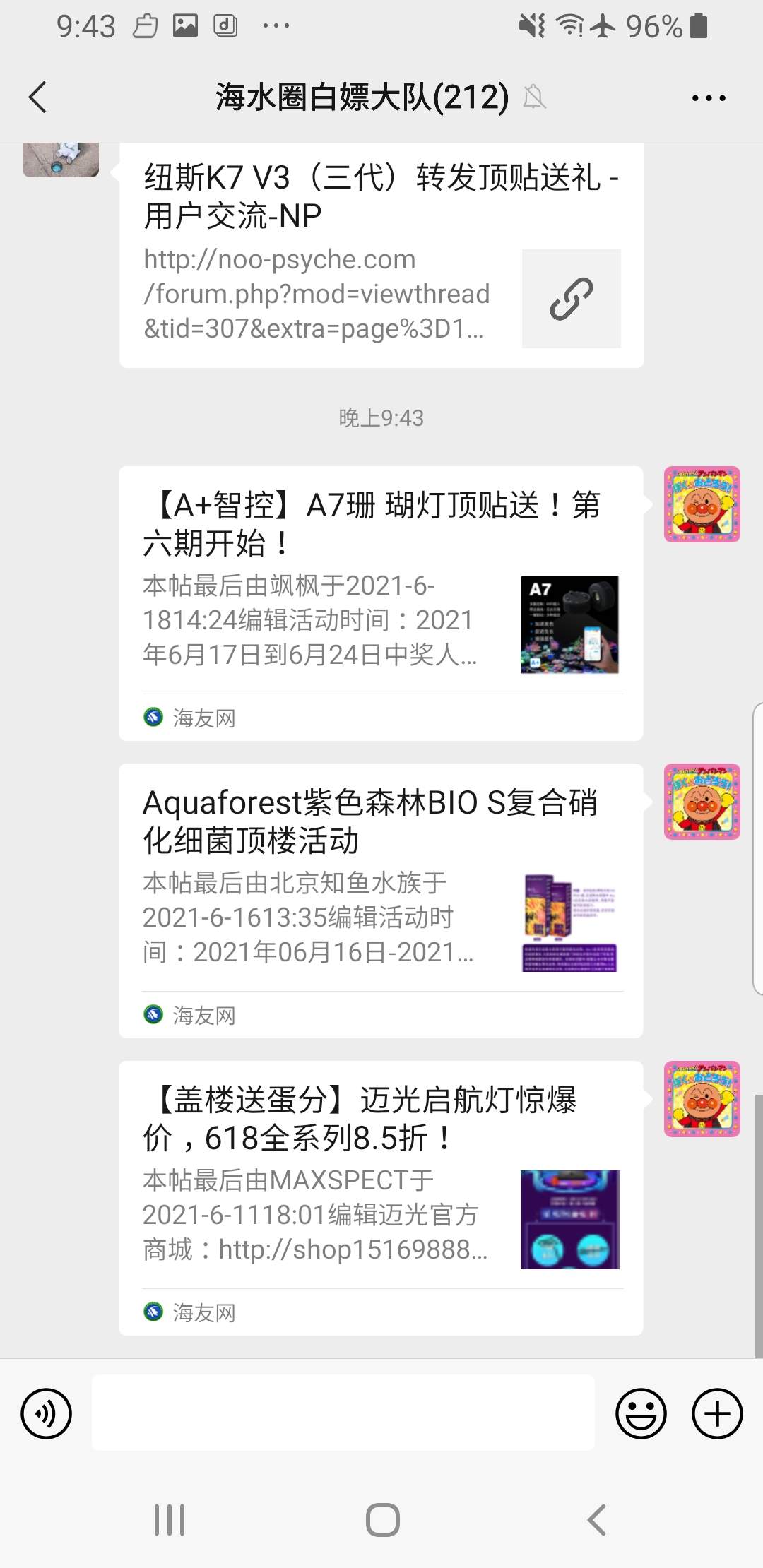Focus the message text field

(x=343, y=1413)
